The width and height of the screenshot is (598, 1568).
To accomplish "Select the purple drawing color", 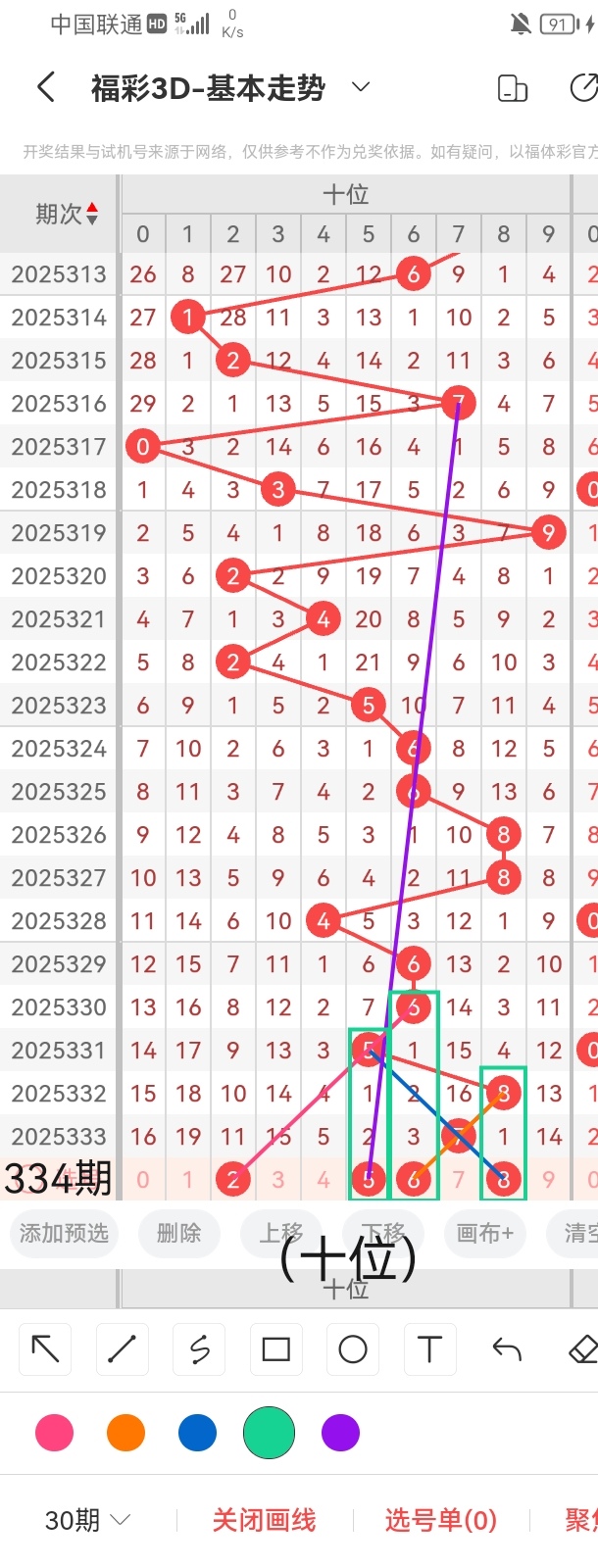I will (340, 1433).
